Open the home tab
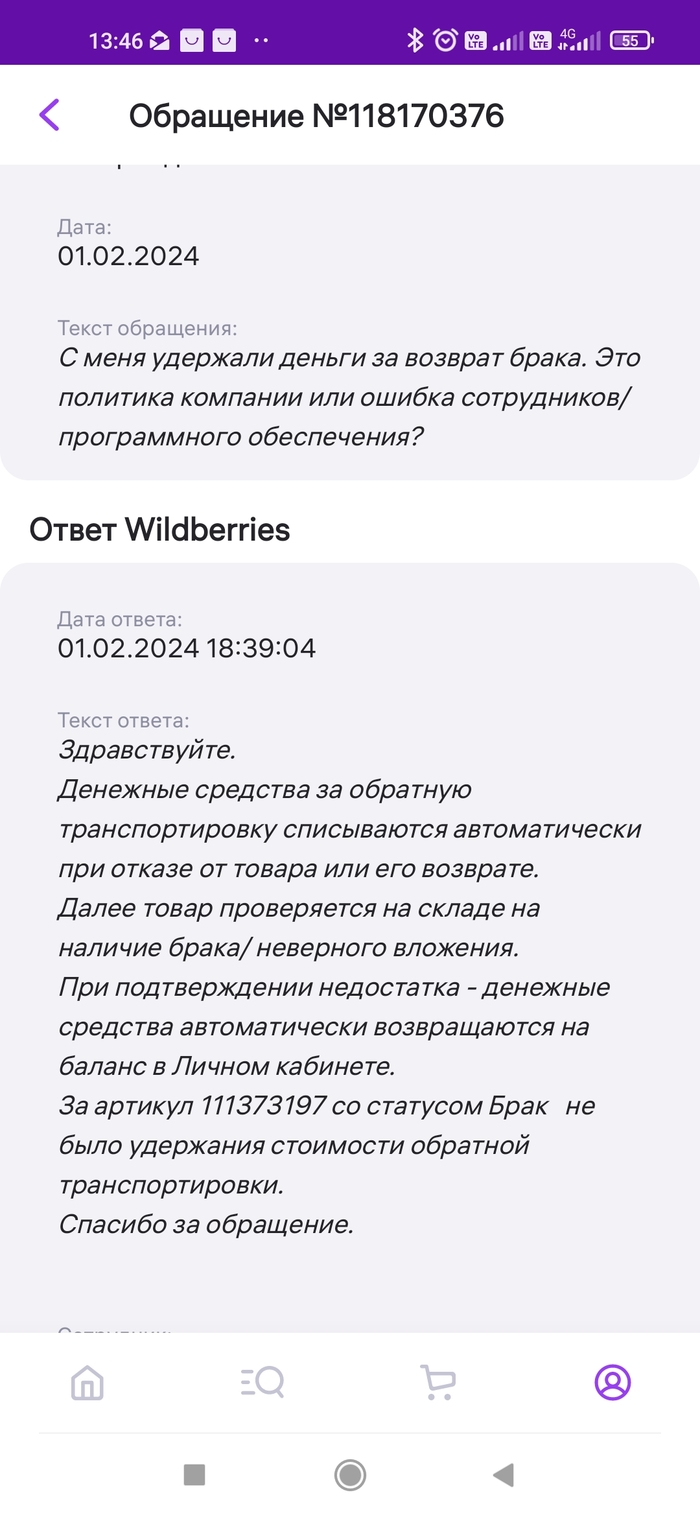Screen dimensions: 700x1517 (88, 1383)
